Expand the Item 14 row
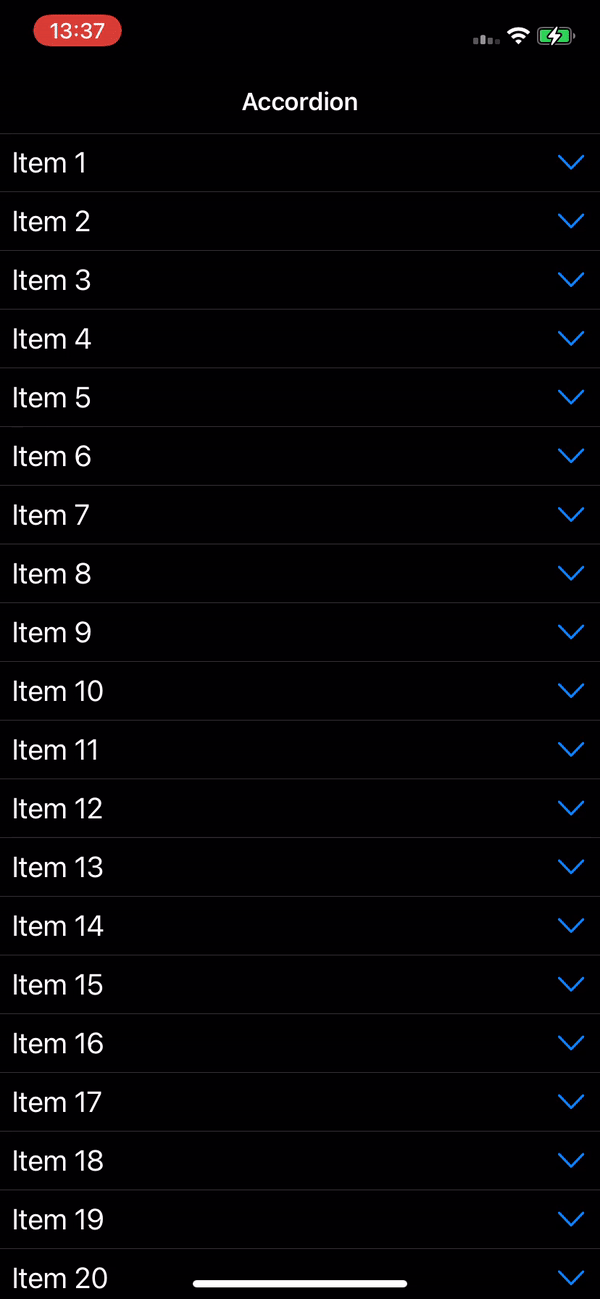The image size is (600, 1299). tap(570, 926)
